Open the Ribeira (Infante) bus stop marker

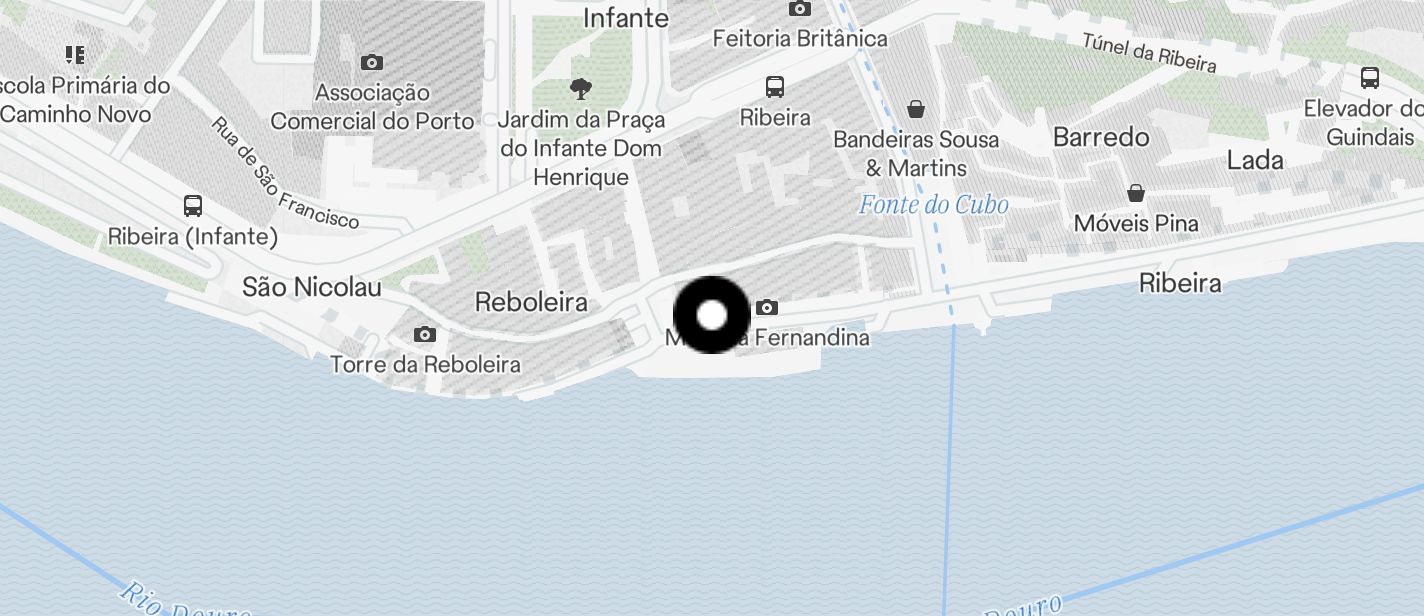[x=193, y=206]
